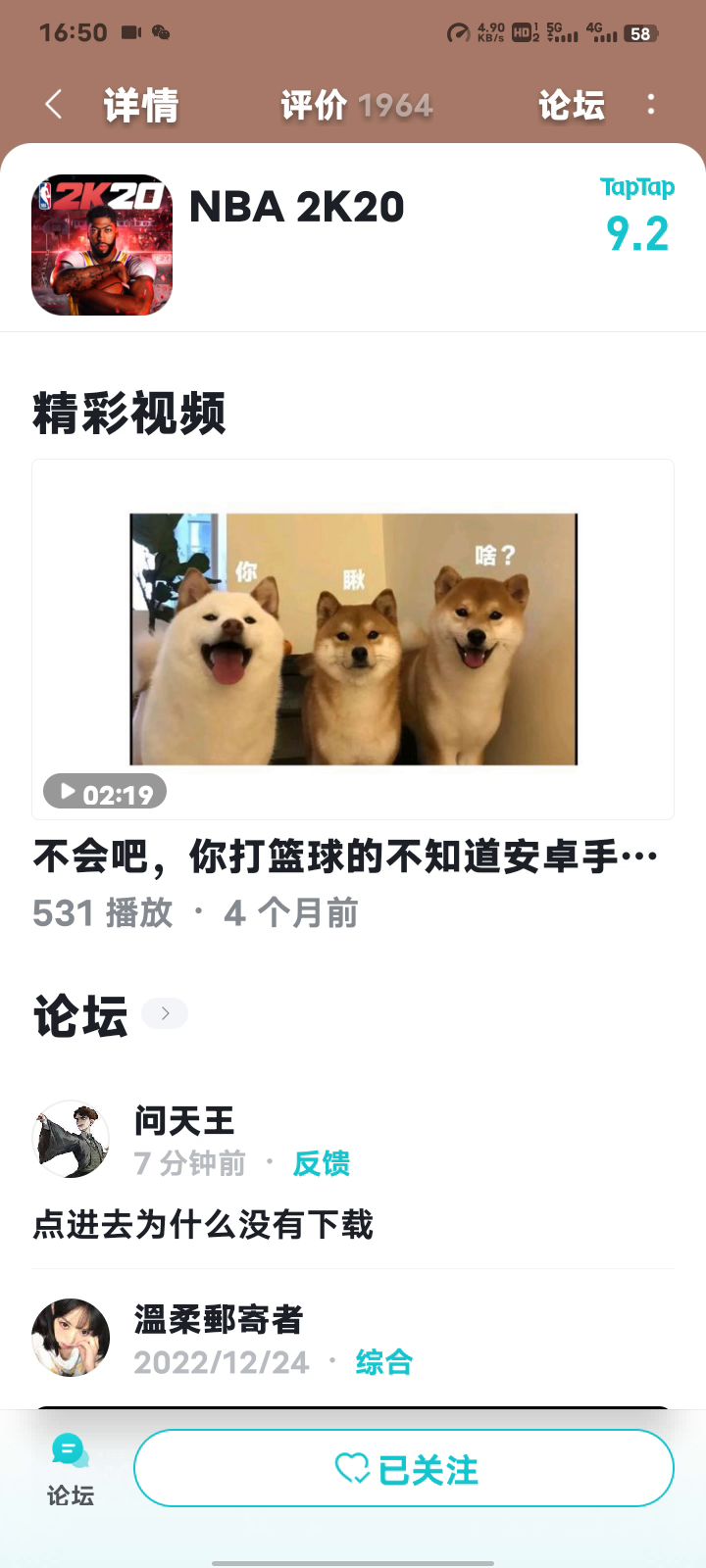The width and height of the screenshot is (706, 1568).
Task: Play the 02:19 Shiba dogs video
Action: pos(353,639)
